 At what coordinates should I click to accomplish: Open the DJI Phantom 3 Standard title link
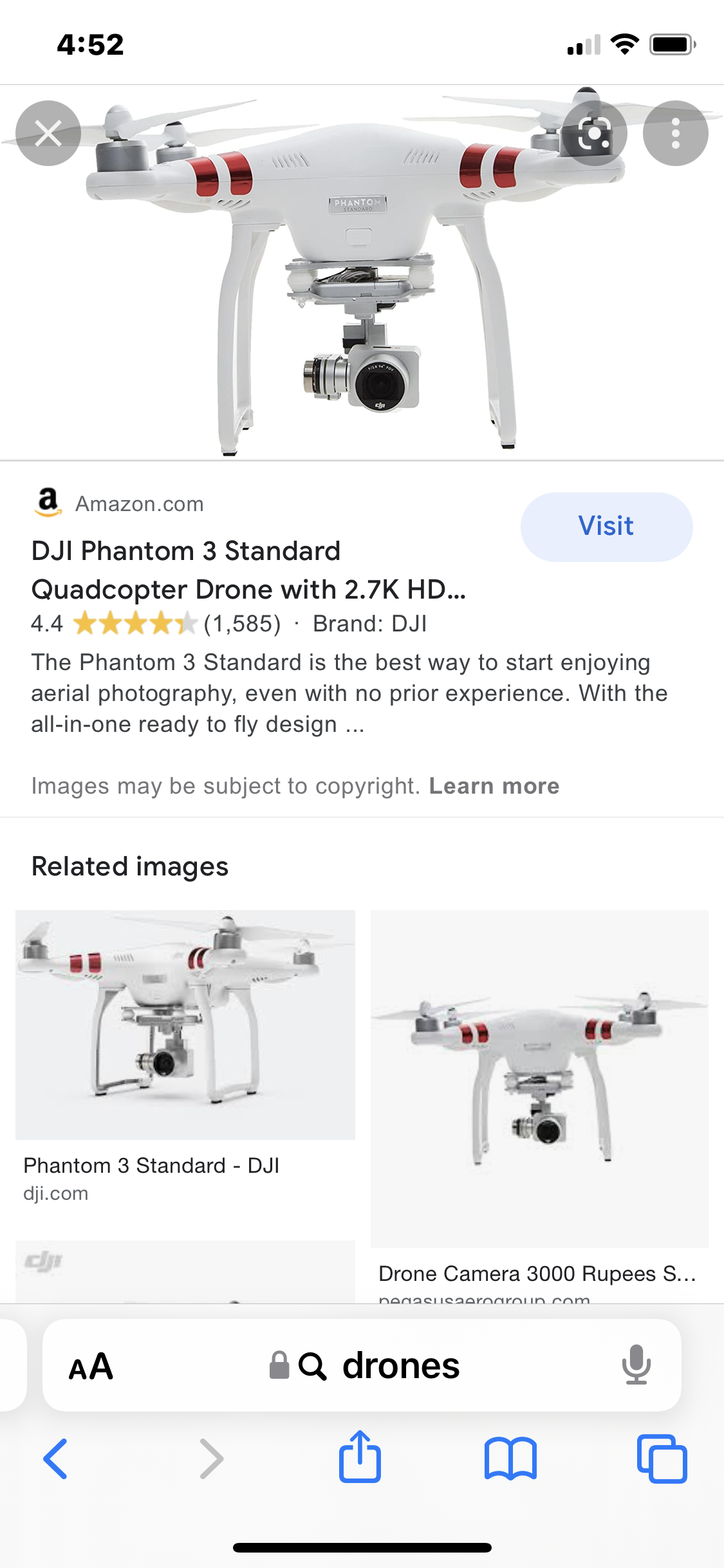(x=248, y=570)
